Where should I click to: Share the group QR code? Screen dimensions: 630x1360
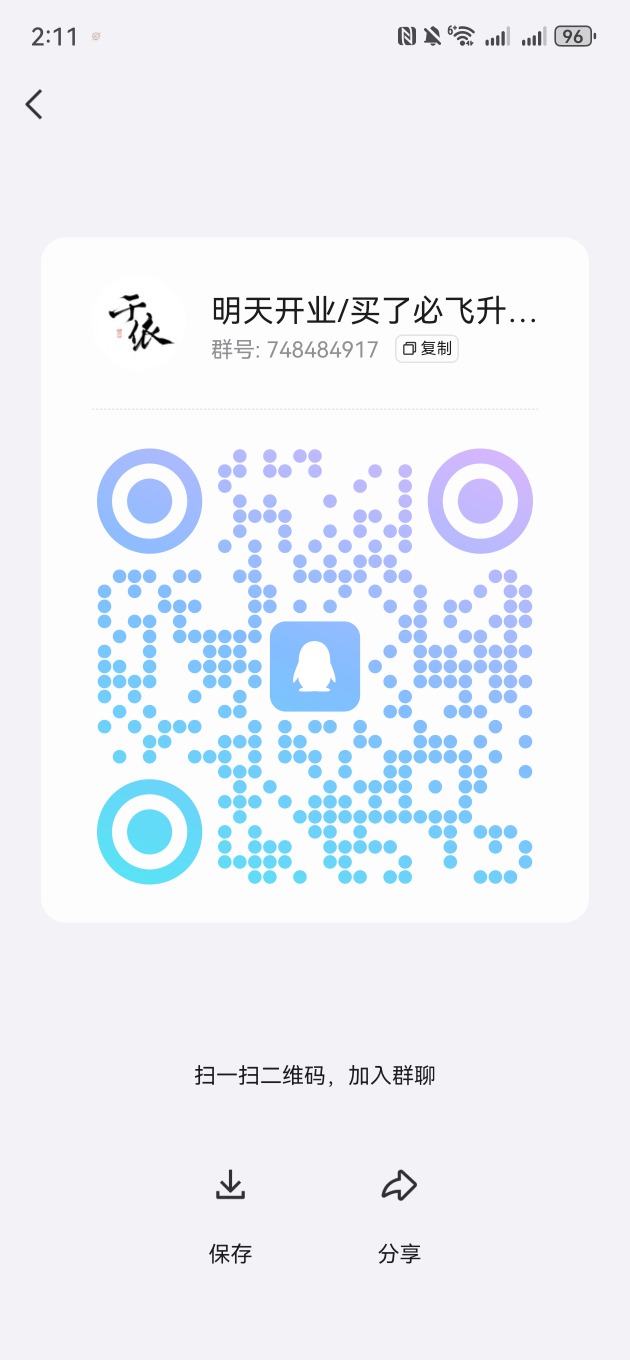tap(399, 1213)
